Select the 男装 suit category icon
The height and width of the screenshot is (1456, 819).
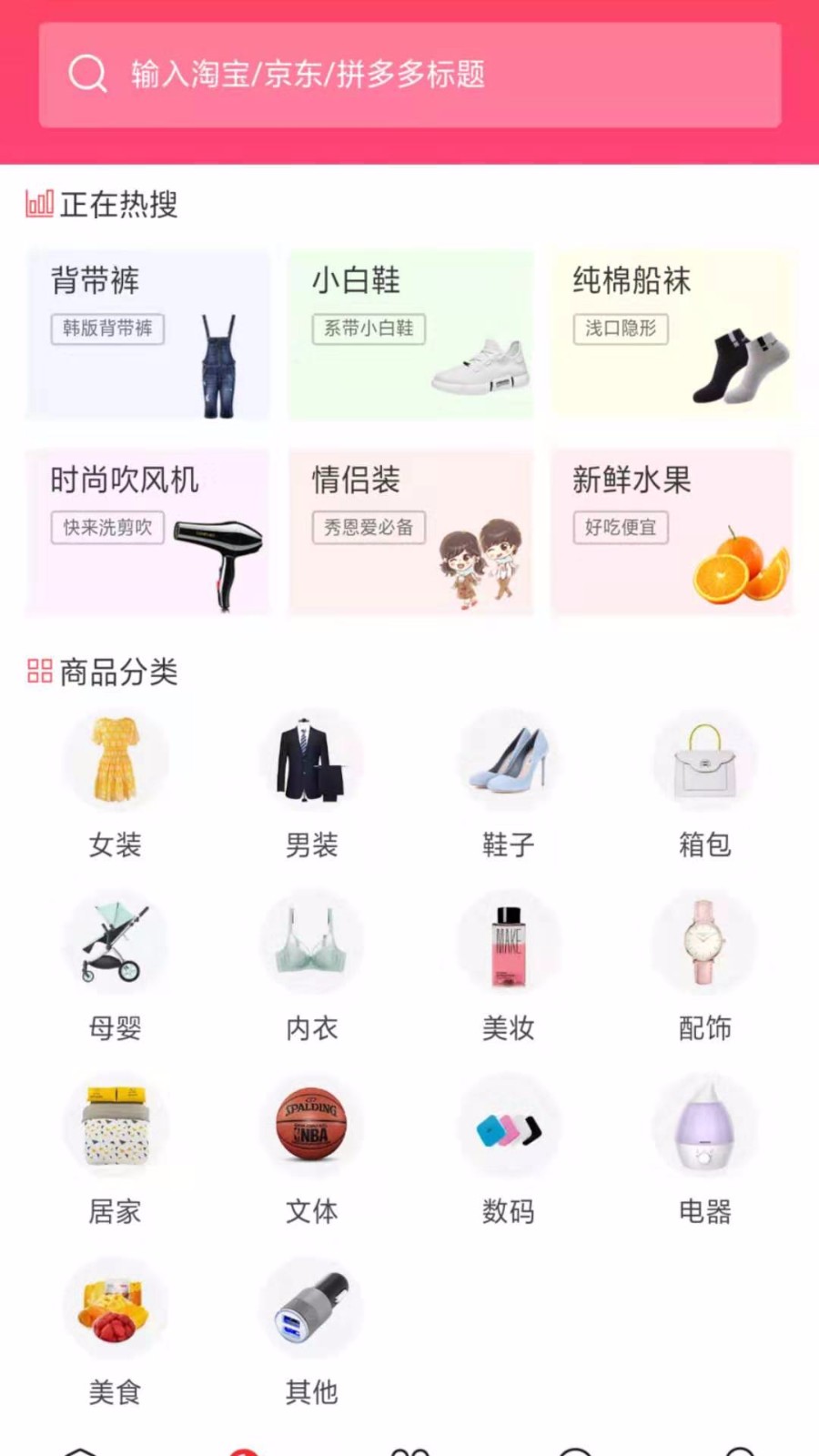click(x=312, y=760)
